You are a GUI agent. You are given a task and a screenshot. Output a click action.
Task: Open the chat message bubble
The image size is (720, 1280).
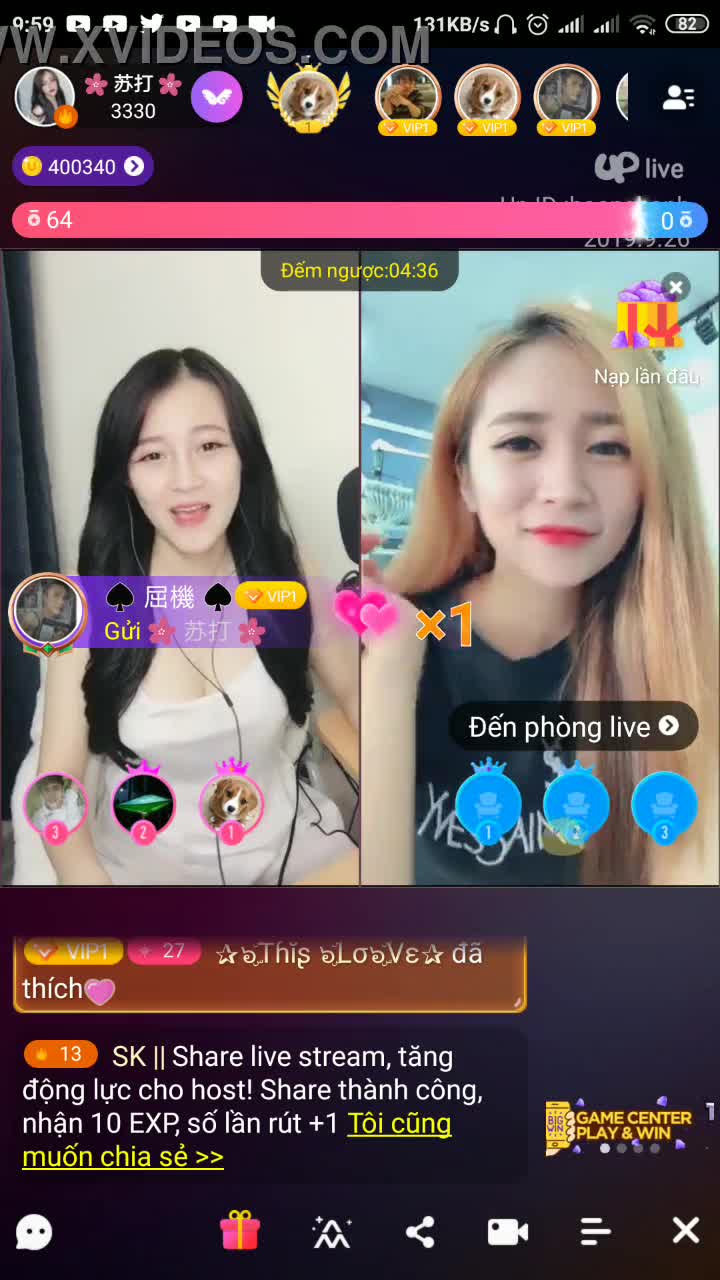tap(34, 1231)
